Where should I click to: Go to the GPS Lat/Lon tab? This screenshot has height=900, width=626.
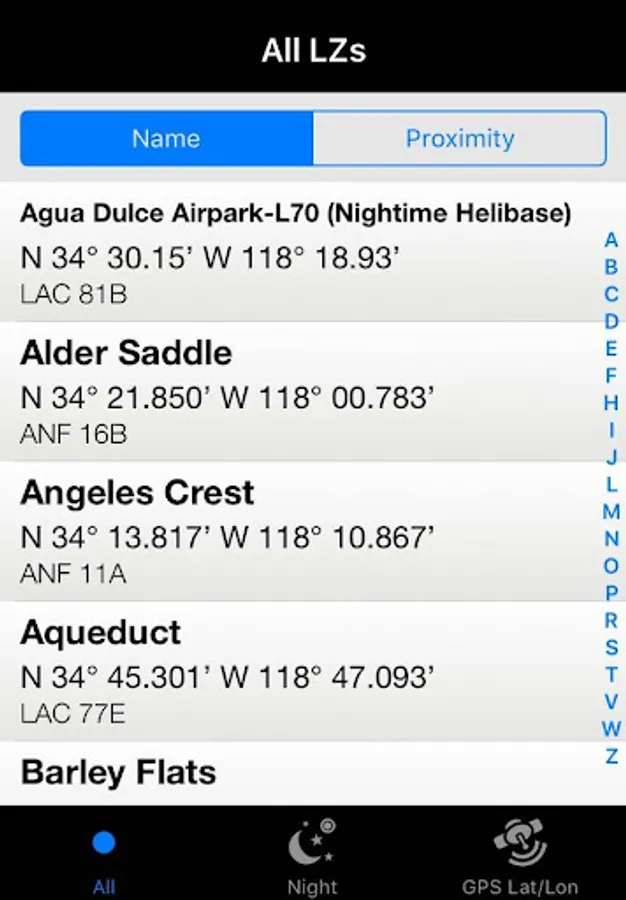tap(520, 856)
